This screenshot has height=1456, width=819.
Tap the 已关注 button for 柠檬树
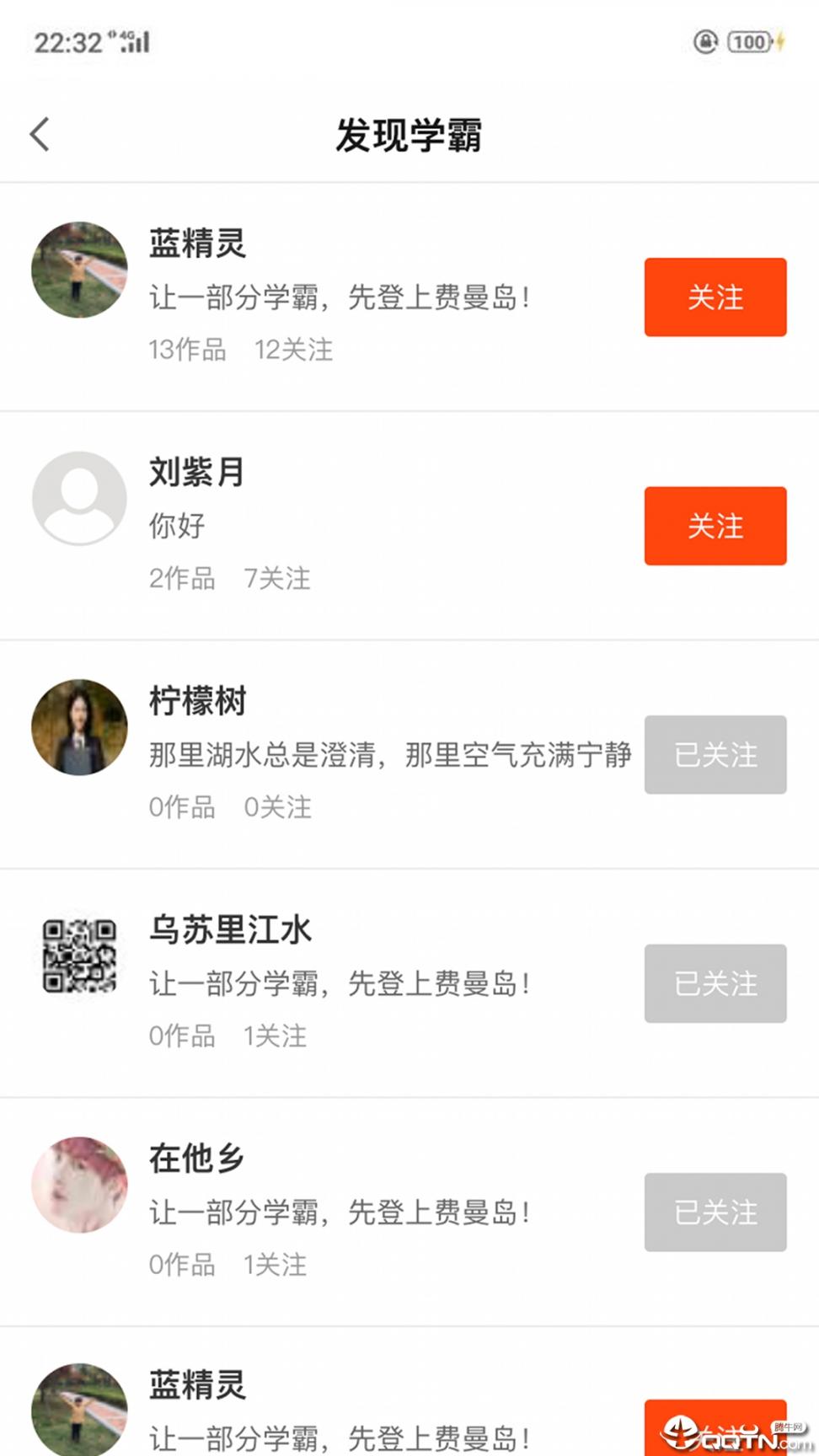(x=715, y=755)
